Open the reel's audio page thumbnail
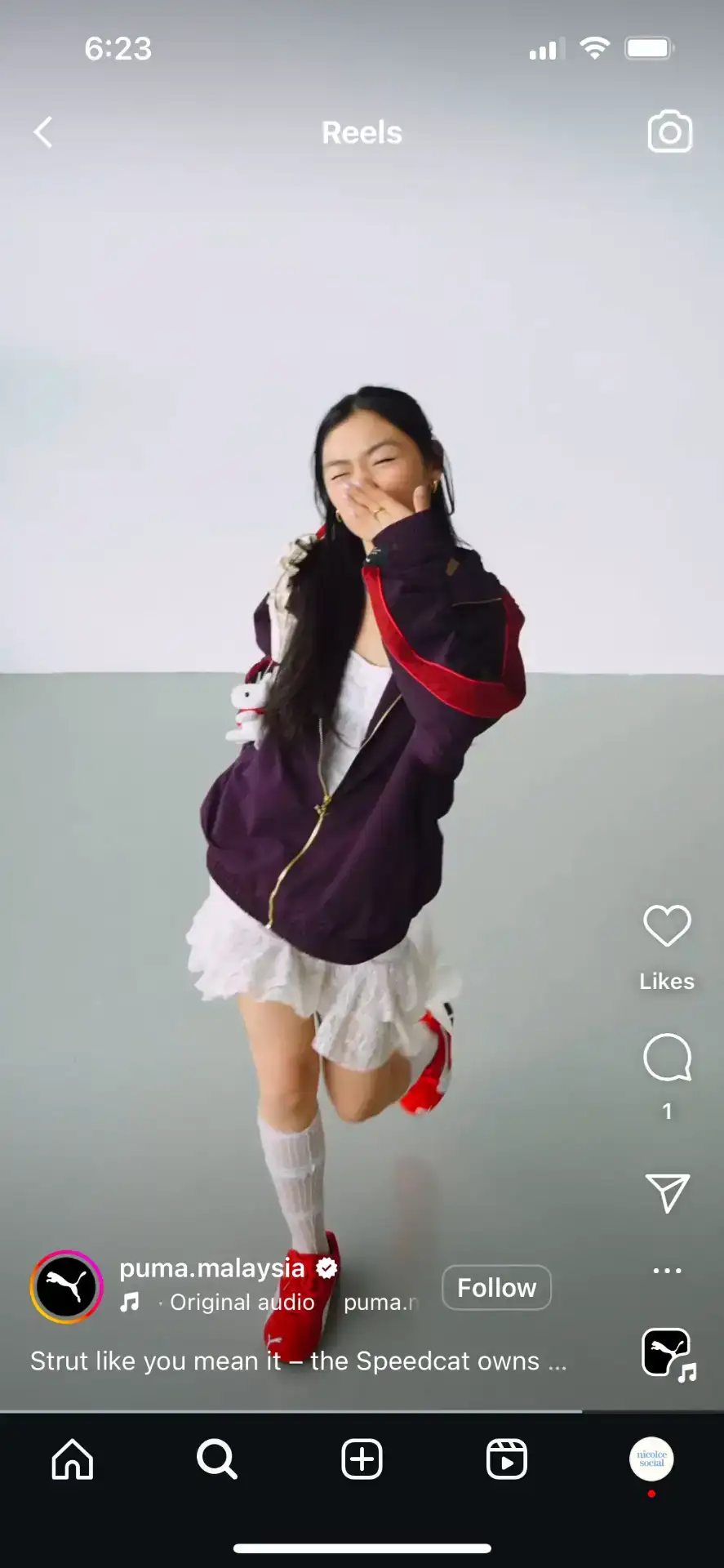This screenshot has width=724, height=1568. point(667,1353)
